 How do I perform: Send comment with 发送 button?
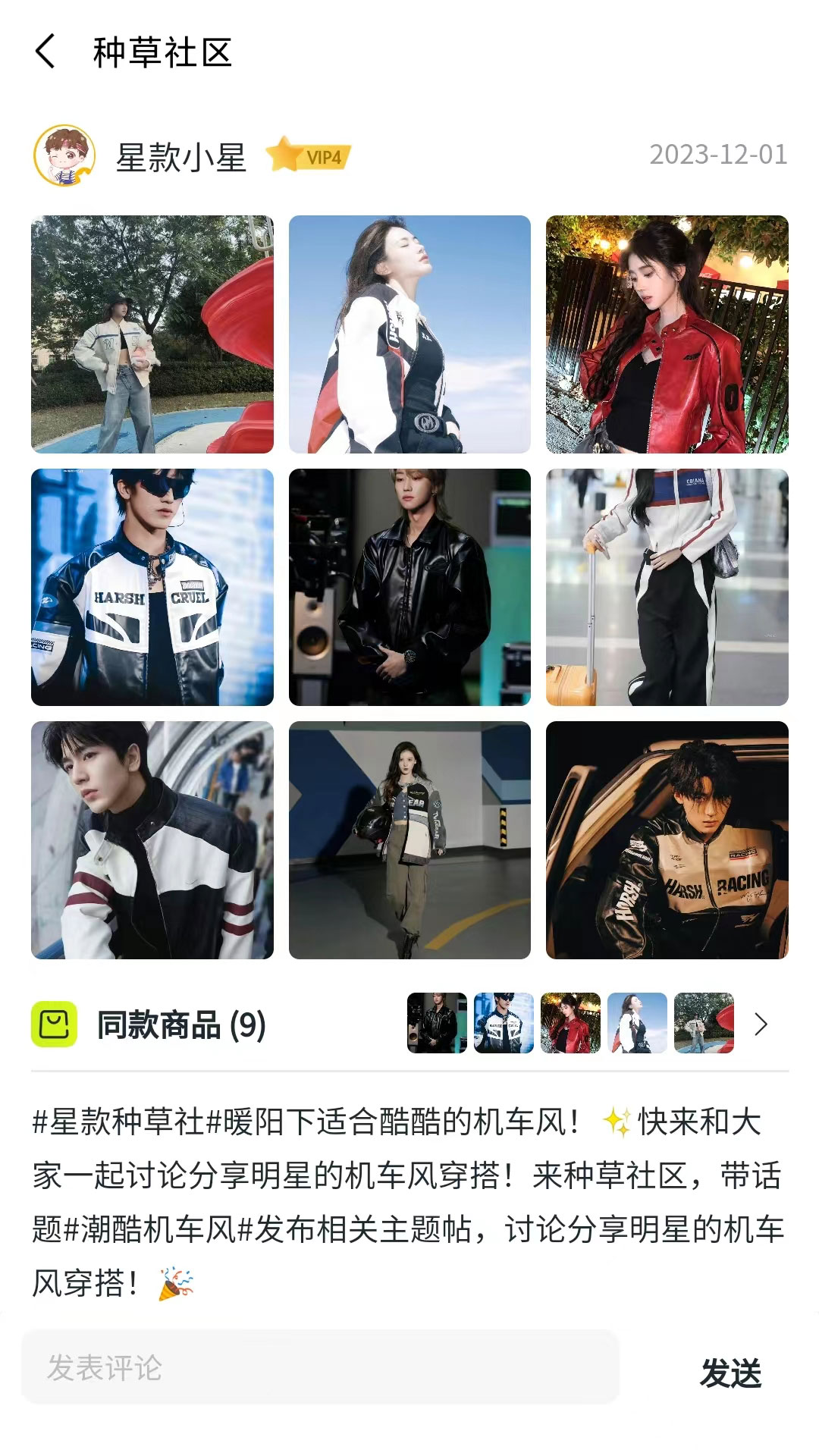pos(730,1373)
